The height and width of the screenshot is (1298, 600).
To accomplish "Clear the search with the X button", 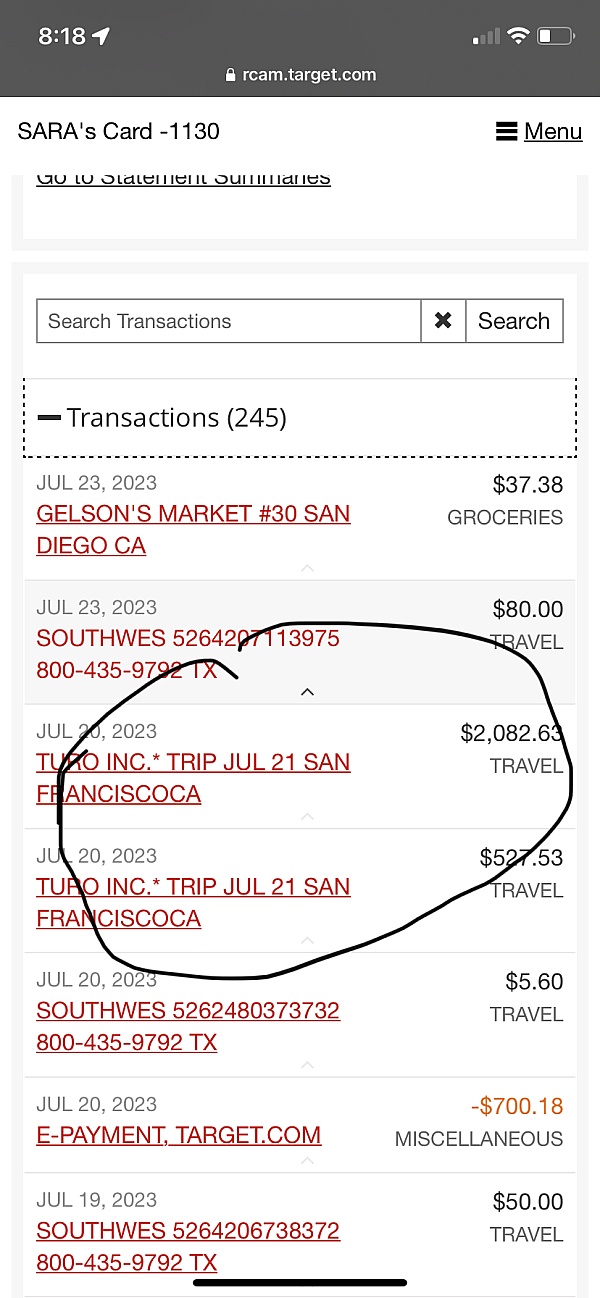I will [443, 321].
